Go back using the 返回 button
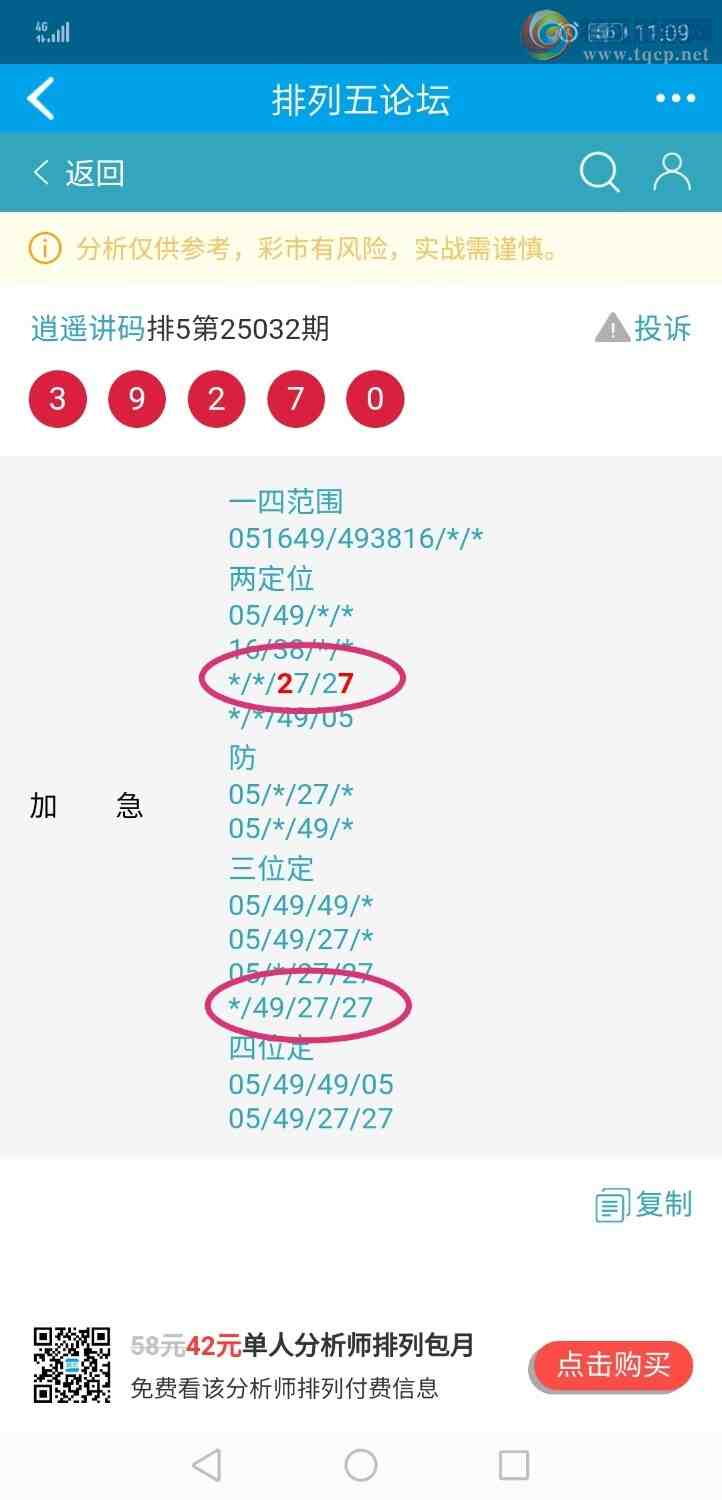 click(x=78, y=173)
